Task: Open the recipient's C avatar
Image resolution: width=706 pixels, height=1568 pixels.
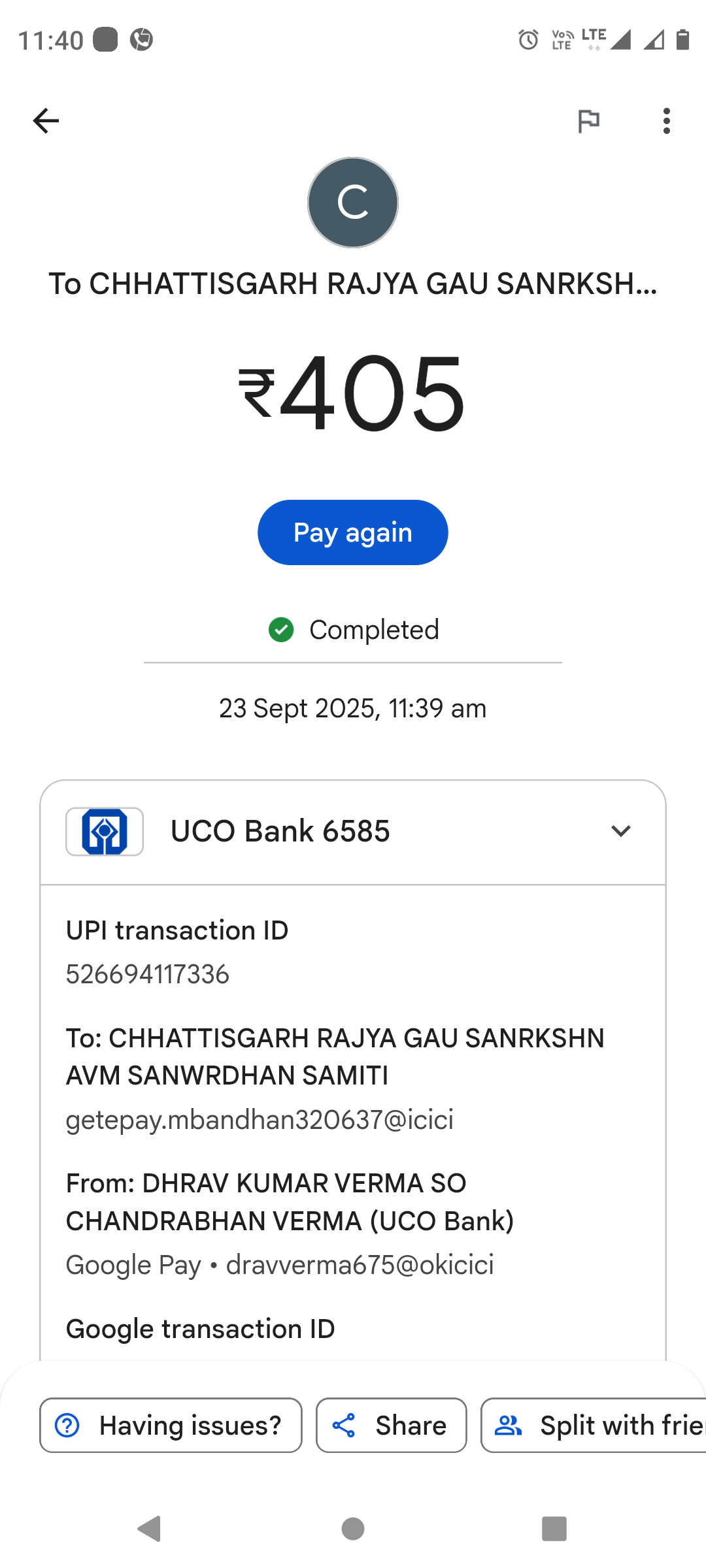Action: coord(353,203)
